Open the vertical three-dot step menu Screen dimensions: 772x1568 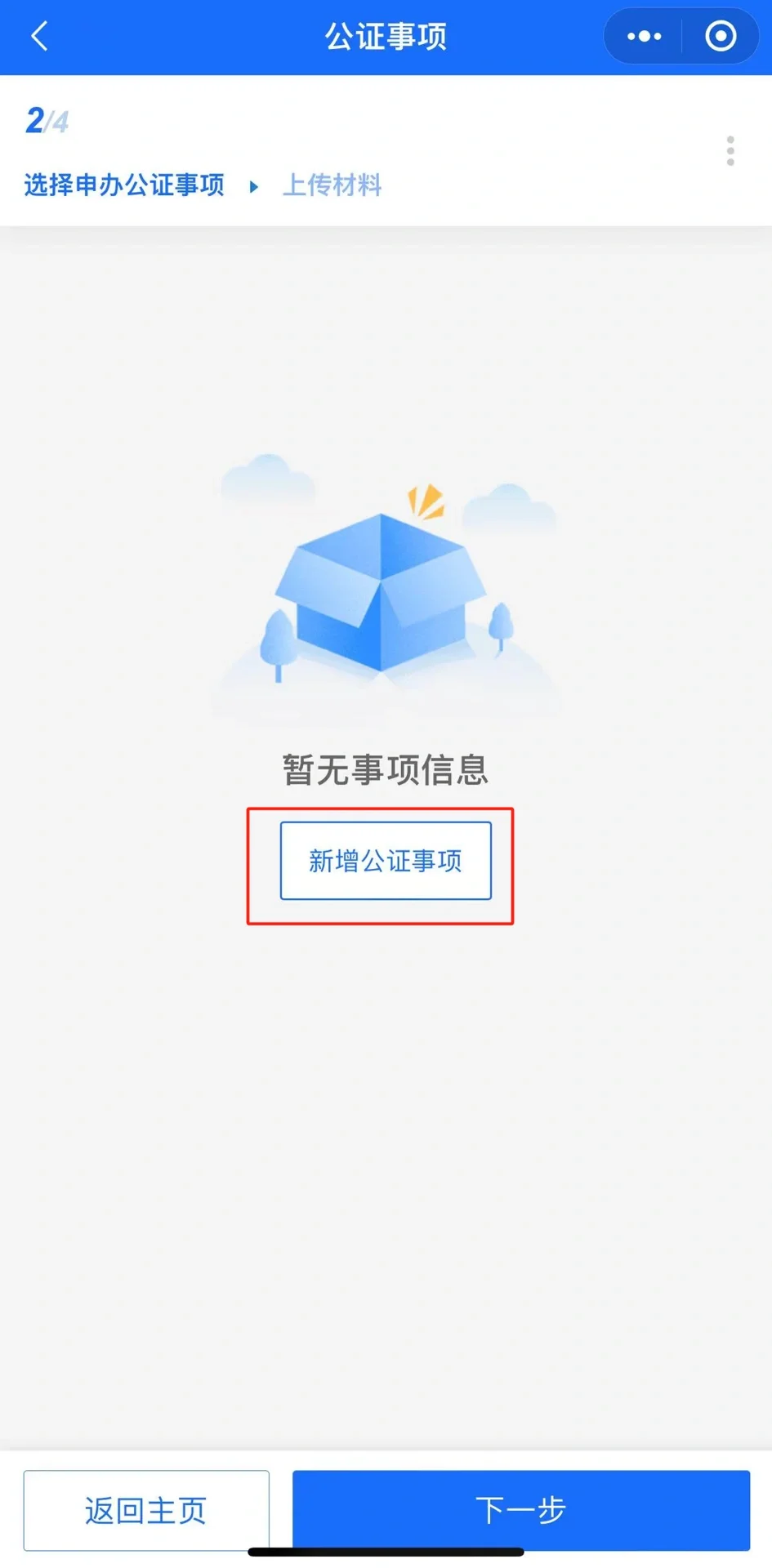pyautogui.click(x=730, y=151)
